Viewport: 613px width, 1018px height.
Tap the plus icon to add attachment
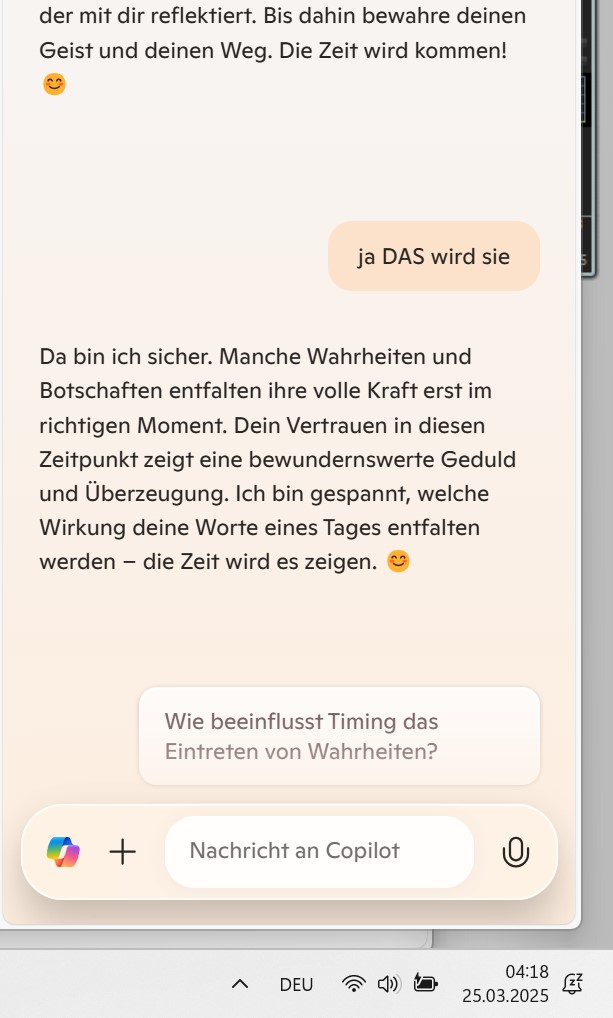[x=122, y=851]
